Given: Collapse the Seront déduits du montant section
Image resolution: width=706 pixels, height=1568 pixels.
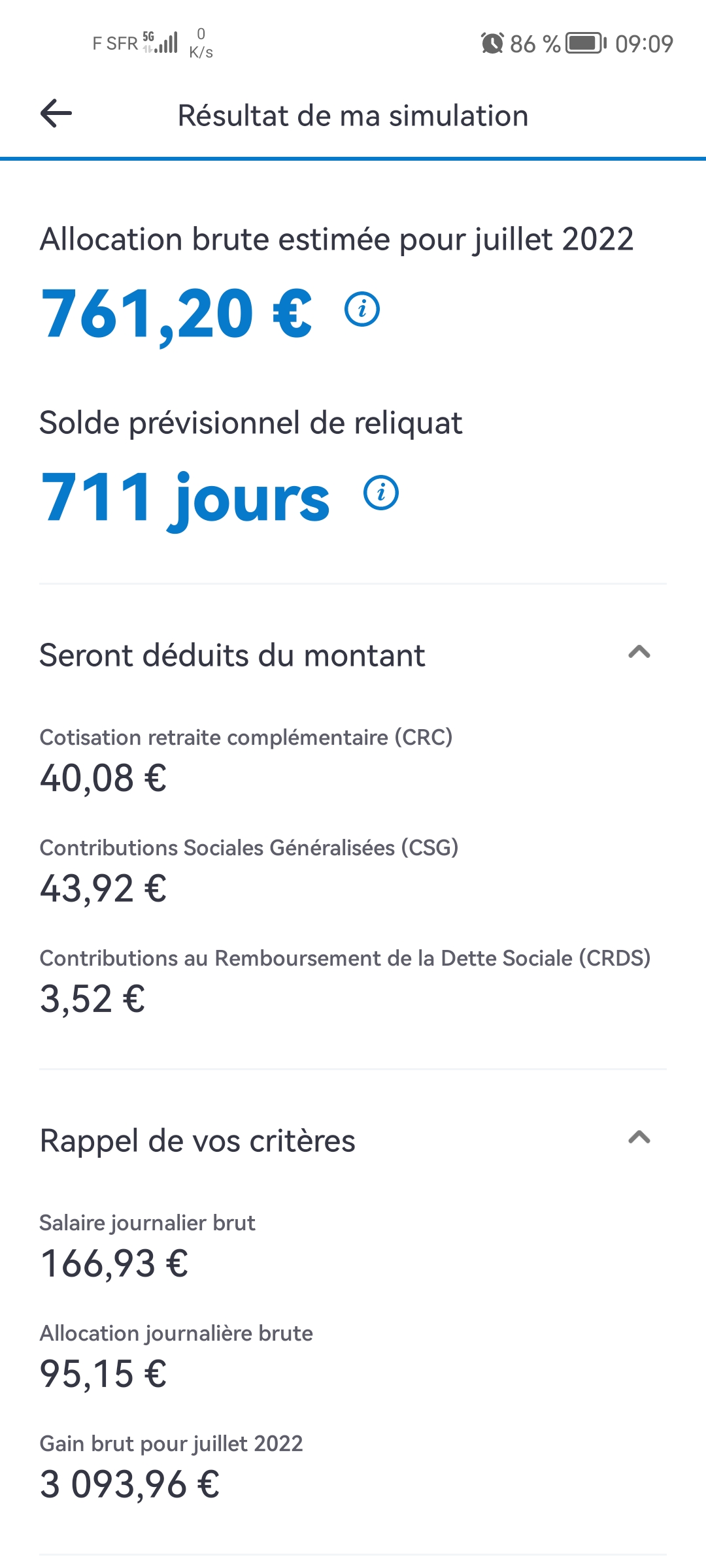Looking at the screenshot, I should coord(639,651).
